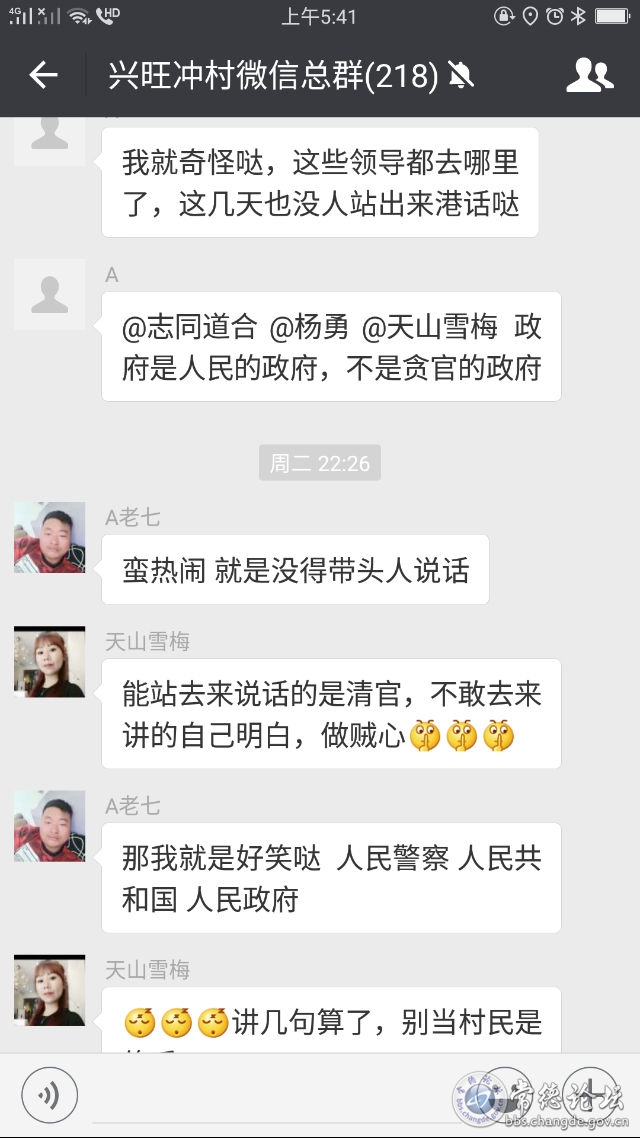Switch to voice message input

coord(49,1096)
